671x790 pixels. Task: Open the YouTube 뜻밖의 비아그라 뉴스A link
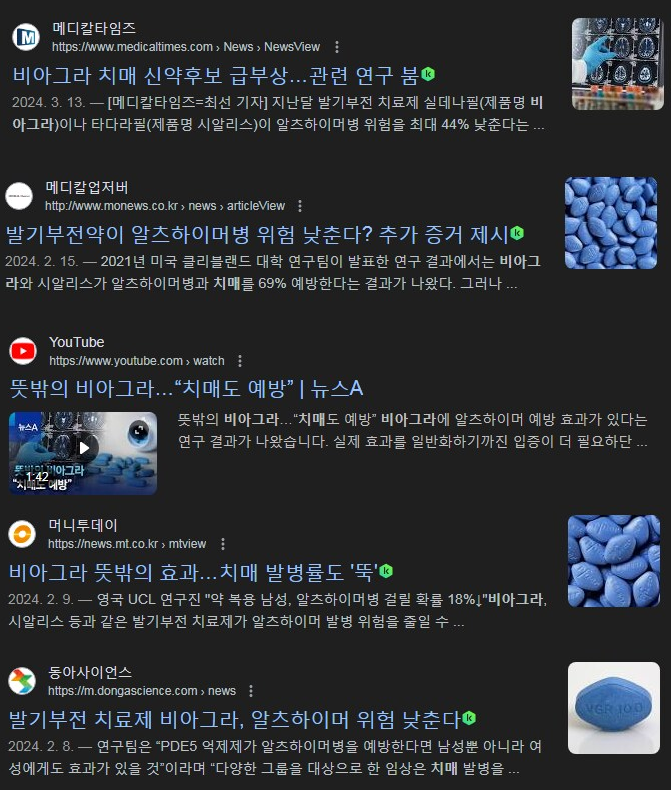pyautogui.click(x=185, y=388)
